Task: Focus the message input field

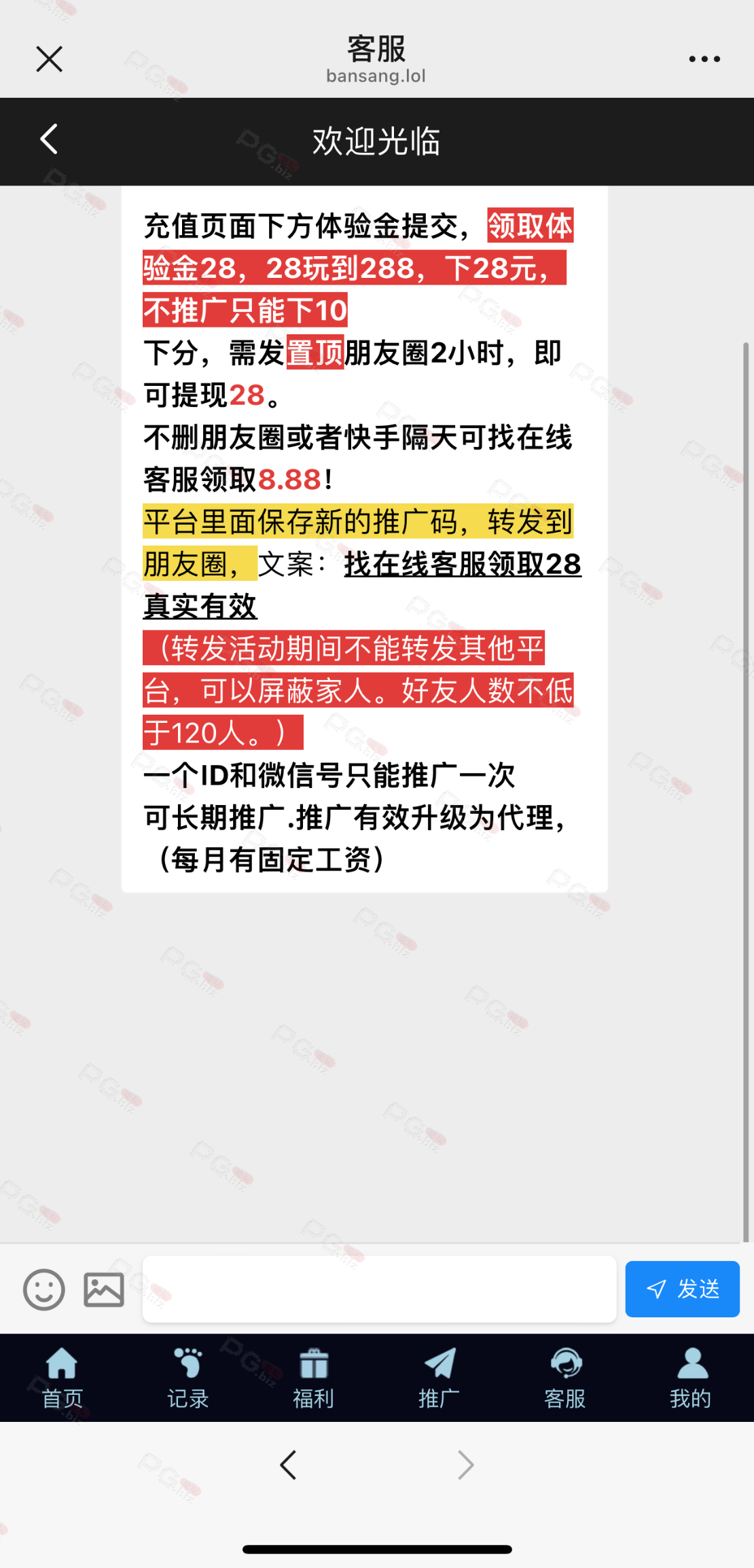Action: (379, 1289)
